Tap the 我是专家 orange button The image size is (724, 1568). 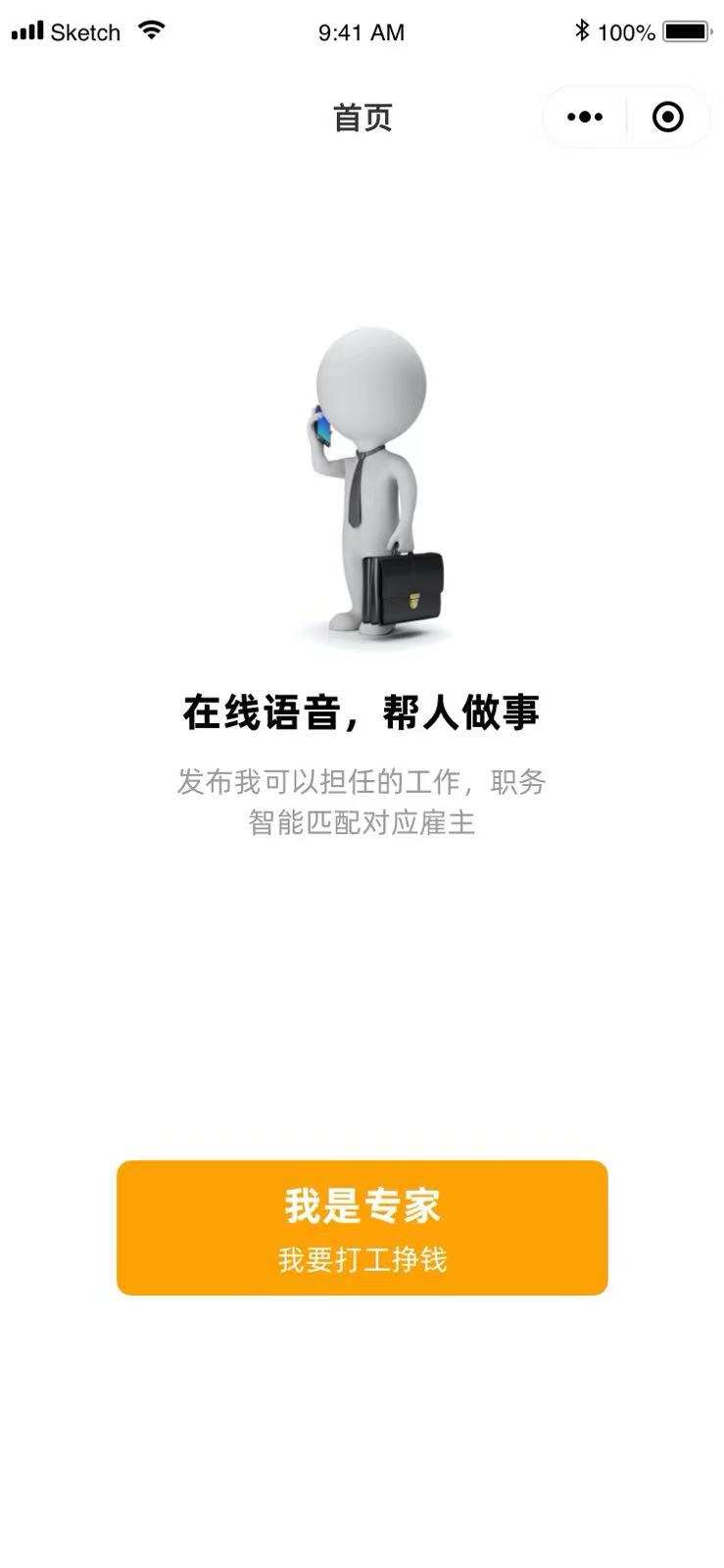tap(362, 1228)
